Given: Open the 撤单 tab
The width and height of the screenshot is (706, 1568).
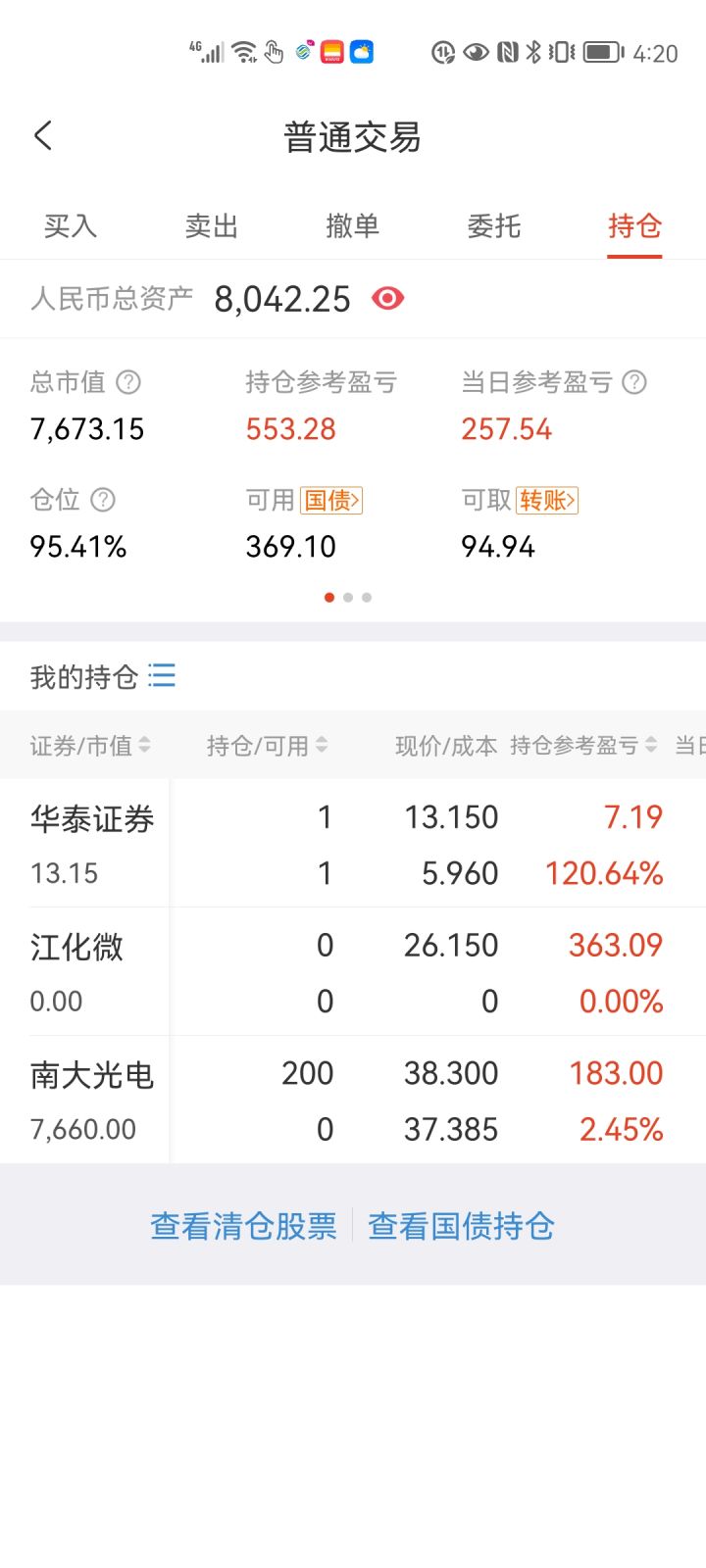Looking at the screenshot, I should click(352, 226).
